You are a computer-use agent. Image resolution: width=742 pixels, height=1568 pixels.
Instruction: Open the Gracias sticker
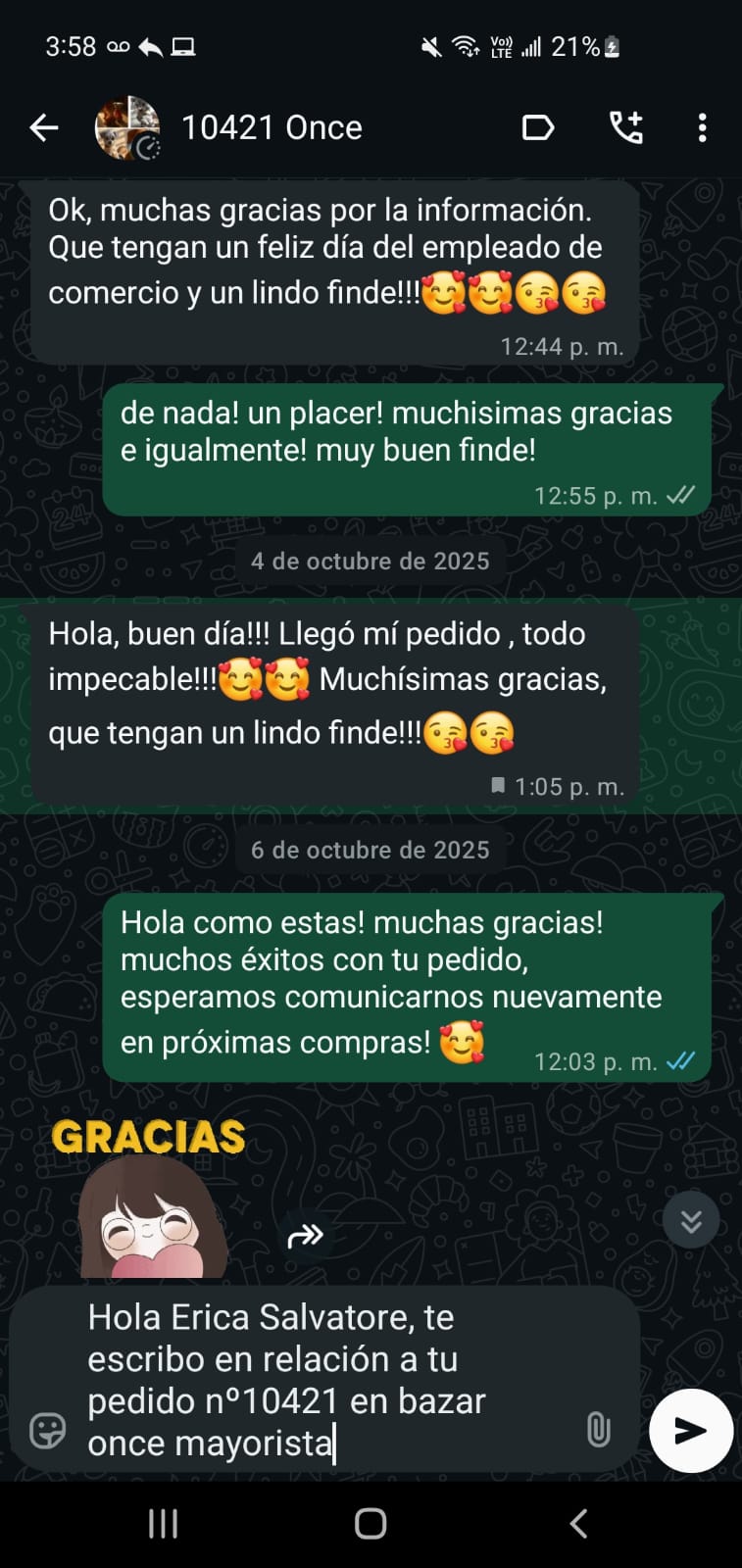pyautogui.click(x=149, y=1198)
